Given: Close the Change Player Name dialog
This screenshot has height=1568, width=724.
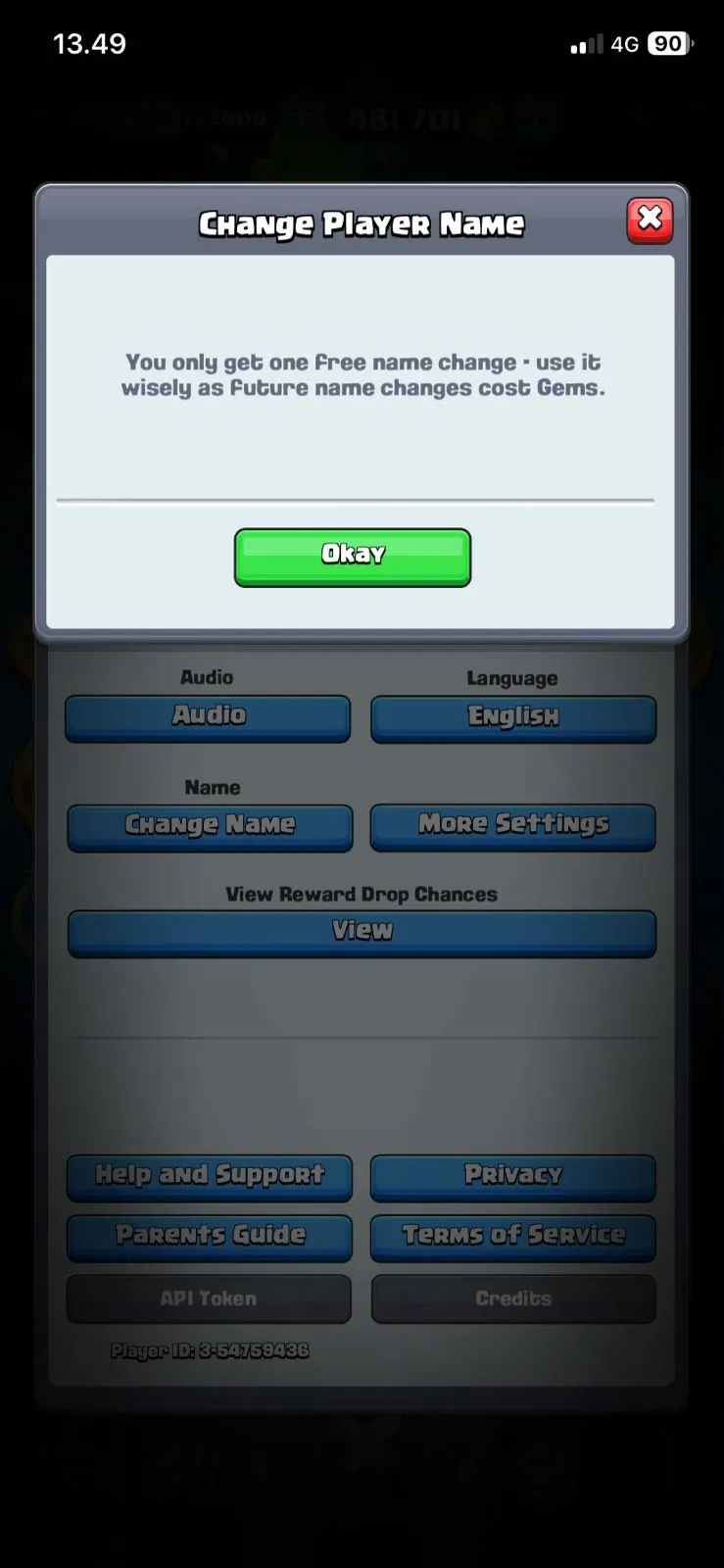Looking at the screenshot, I should tap(650, 220).
